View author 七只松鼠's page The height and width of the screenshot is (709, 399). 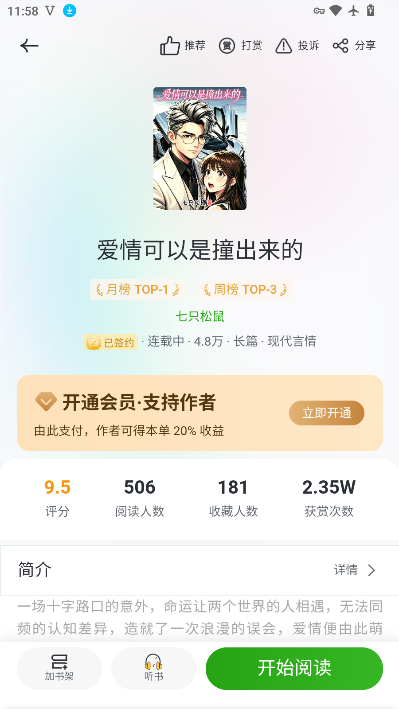(x=200, y=317)
